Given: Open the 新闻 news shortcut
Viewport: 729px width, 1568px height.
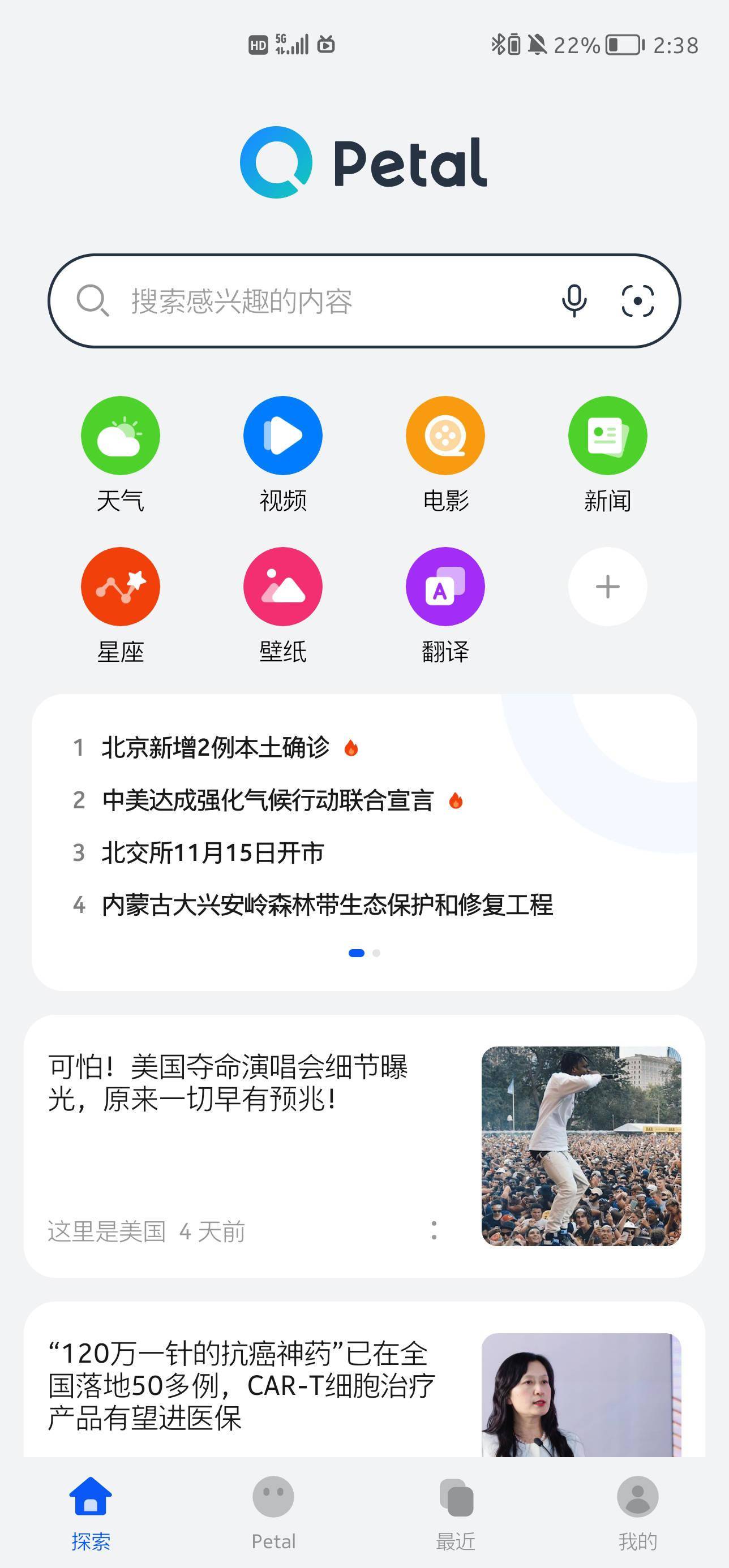Looking at the screenshot, I should pyautogui.click(x=607, y=436).
